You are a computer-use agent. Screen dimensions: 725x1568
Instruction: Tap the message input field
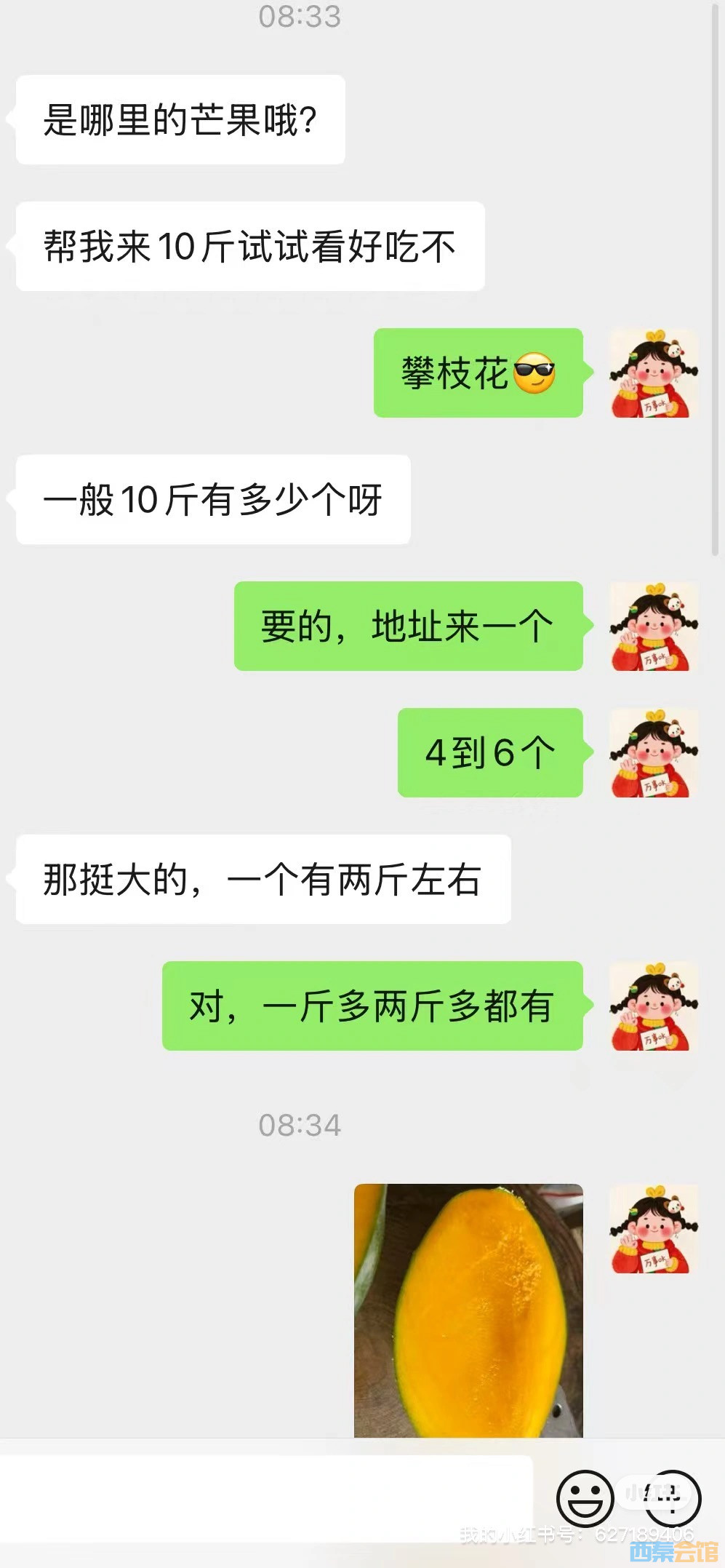pos(266,1497)
